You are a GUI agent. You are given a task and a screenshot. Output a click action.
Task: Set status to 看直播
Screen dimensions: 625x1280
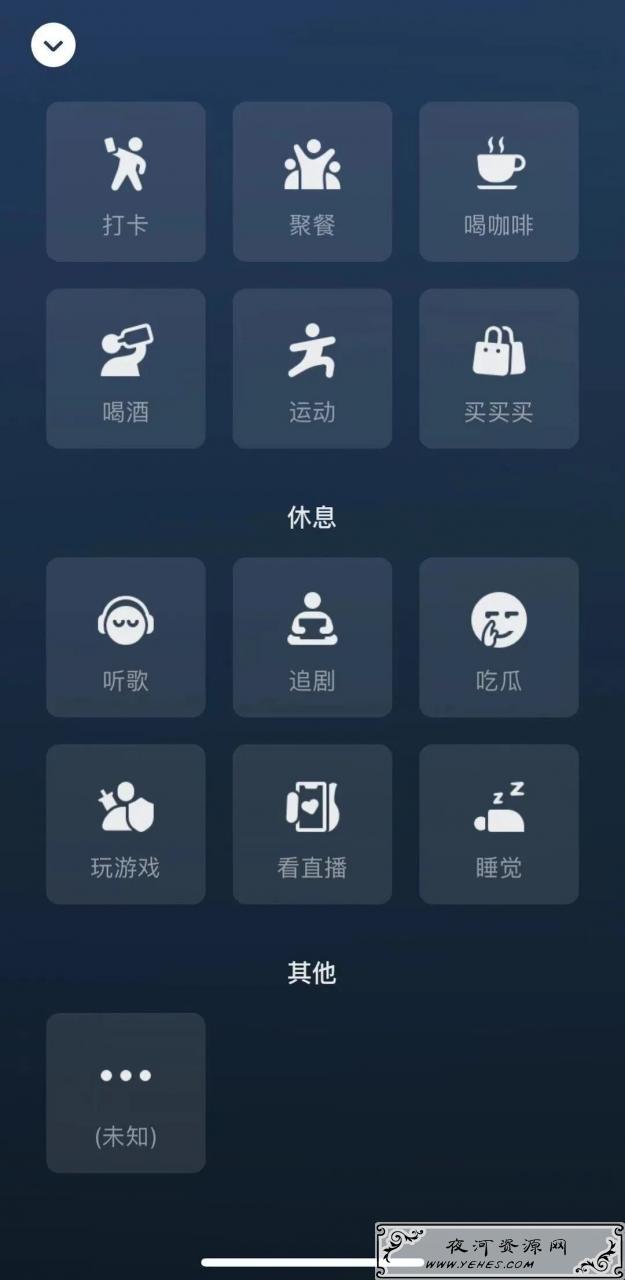[312, 824]
